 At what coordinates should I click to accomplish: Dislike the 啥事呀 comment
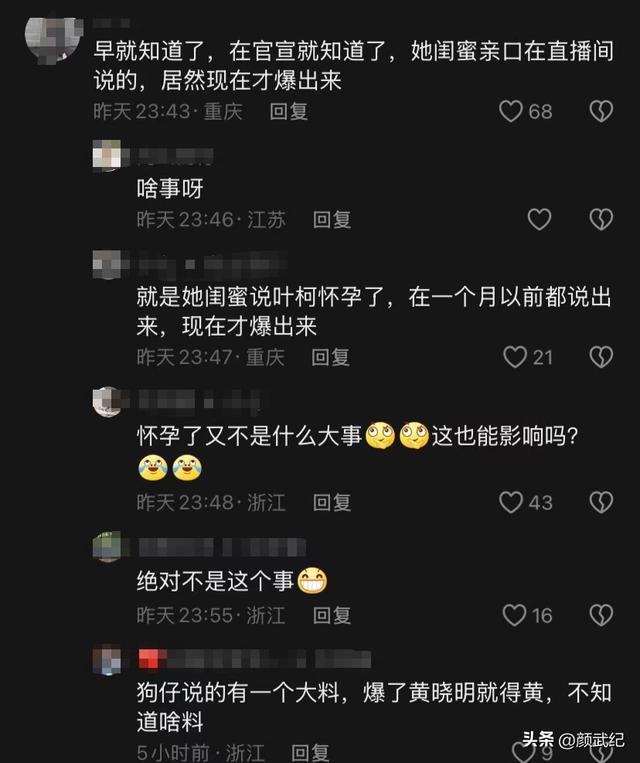600,219
